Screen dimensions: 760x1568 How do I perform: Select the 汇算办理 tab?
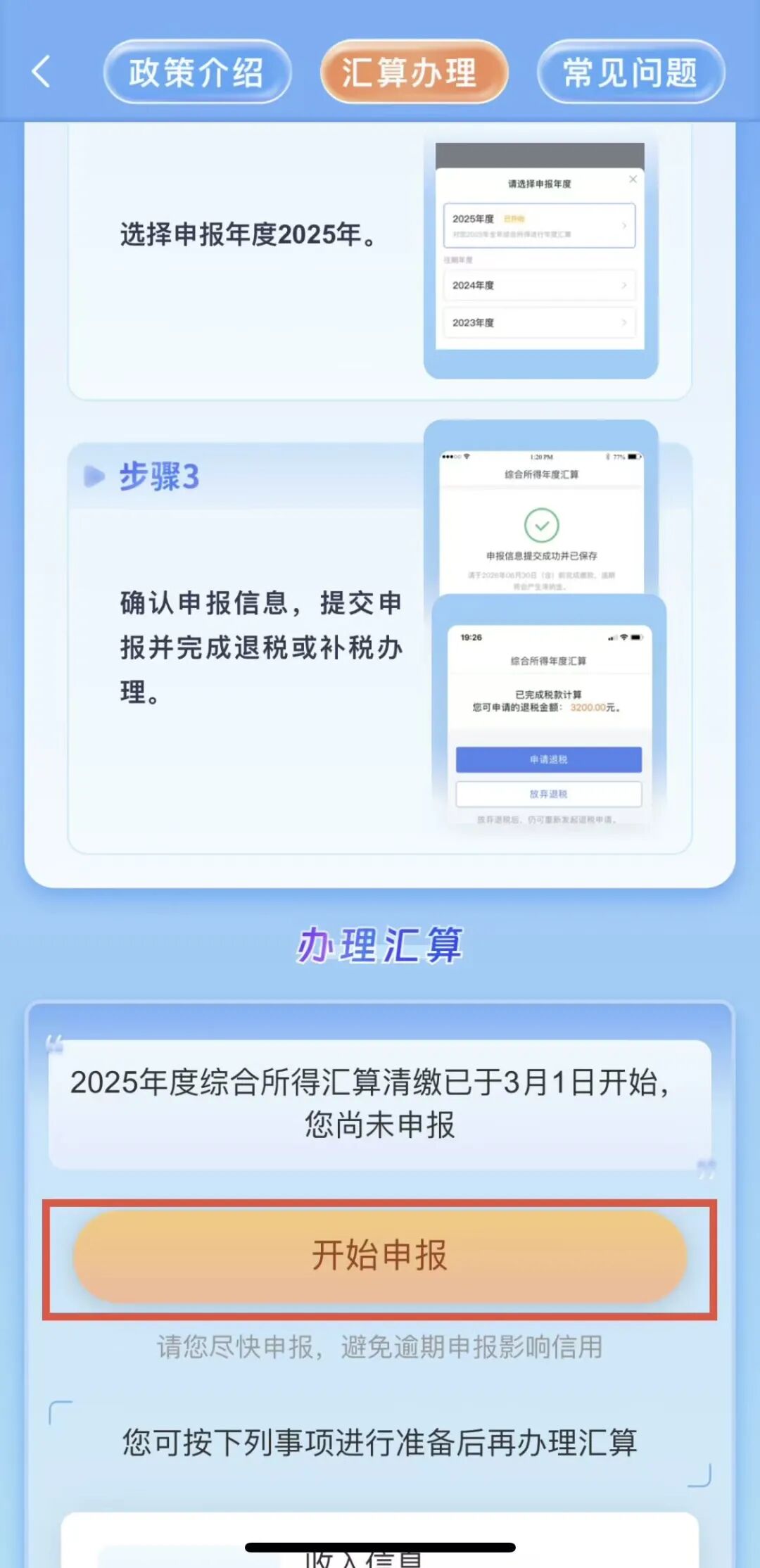tap(414, 72)
